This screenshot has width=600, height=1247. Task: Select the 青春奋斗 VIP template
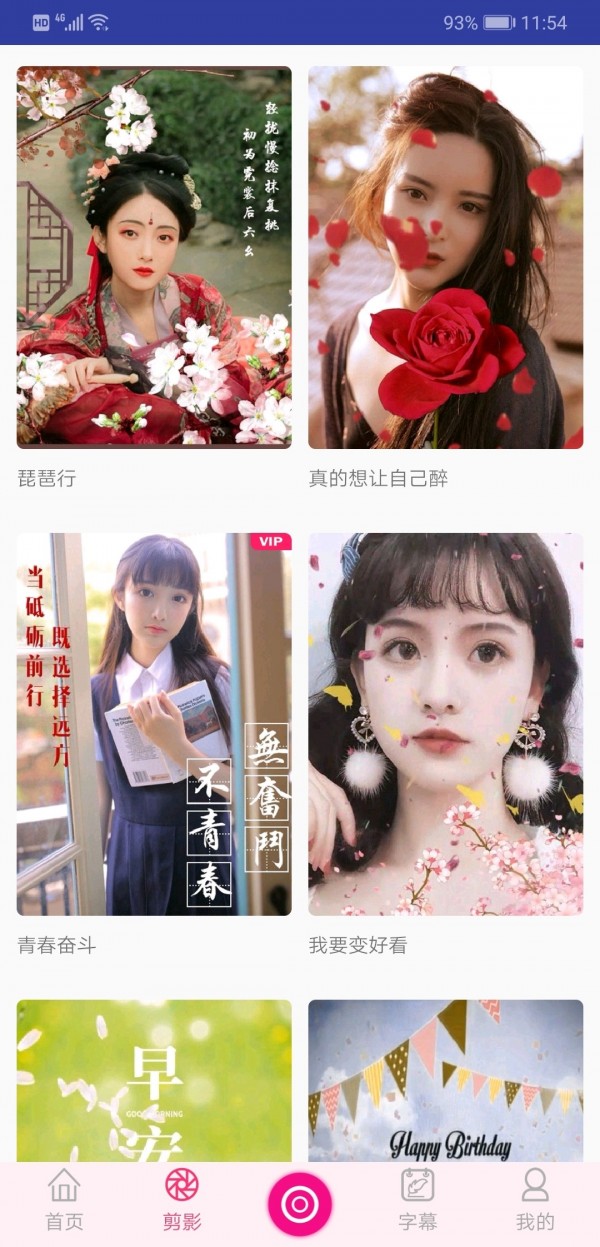154,724
